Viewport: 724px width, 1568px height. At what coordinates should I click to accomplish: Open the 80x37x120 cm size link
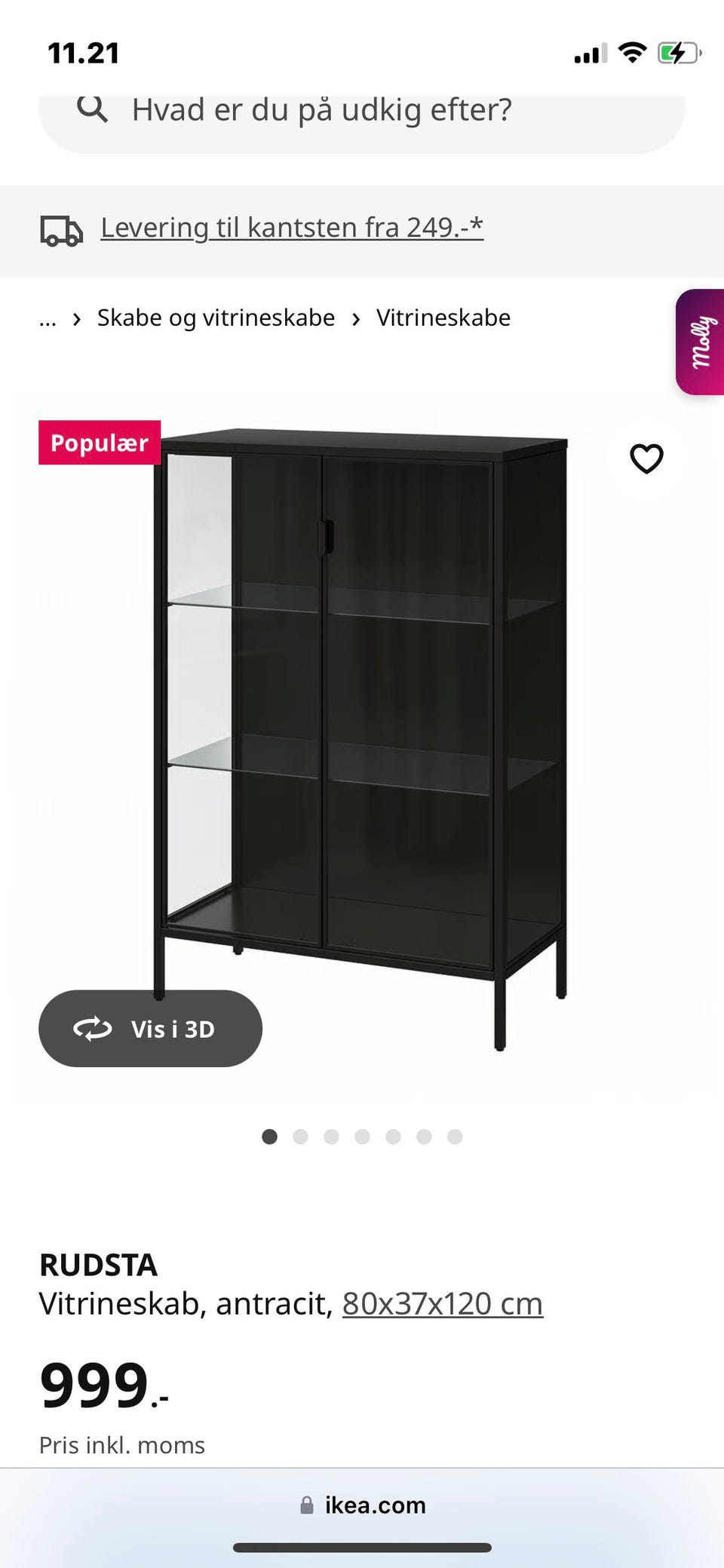(443, 1304)
